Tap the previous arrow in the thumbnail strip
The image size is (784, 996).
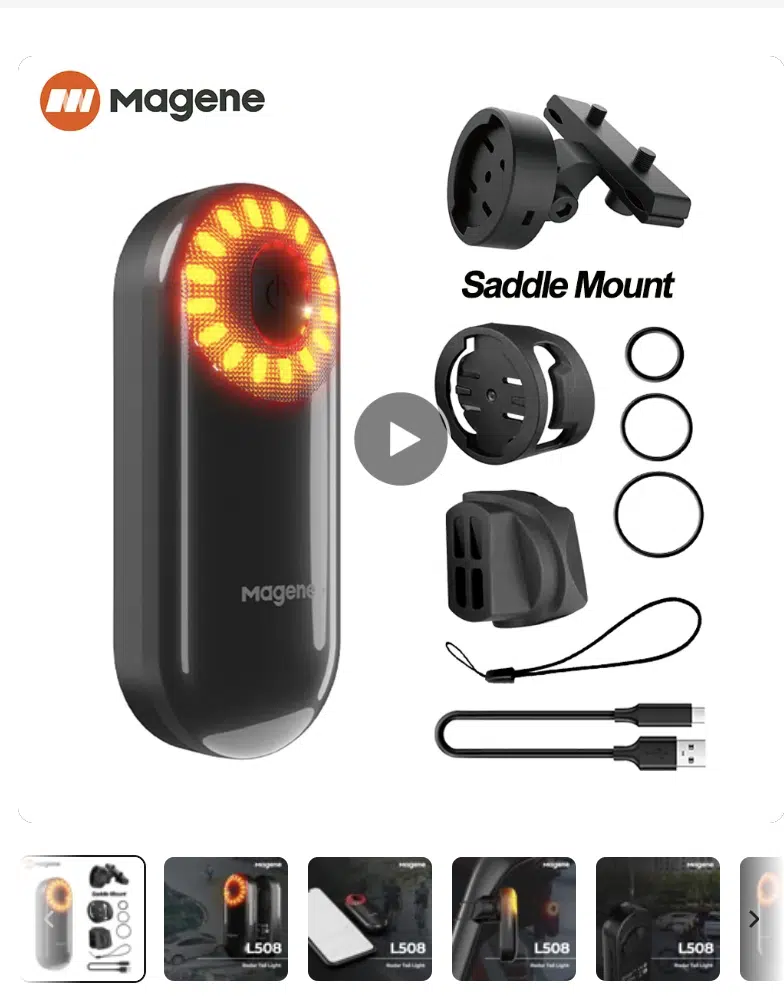[48, 918]
